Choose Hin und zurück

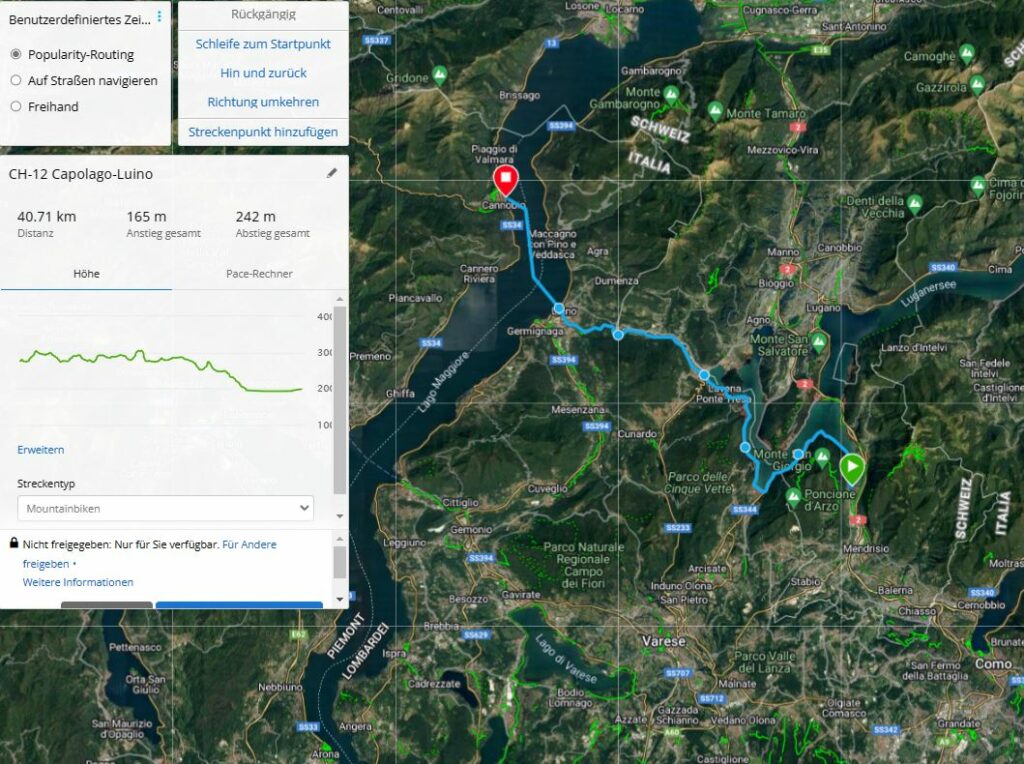click(263, 73)
